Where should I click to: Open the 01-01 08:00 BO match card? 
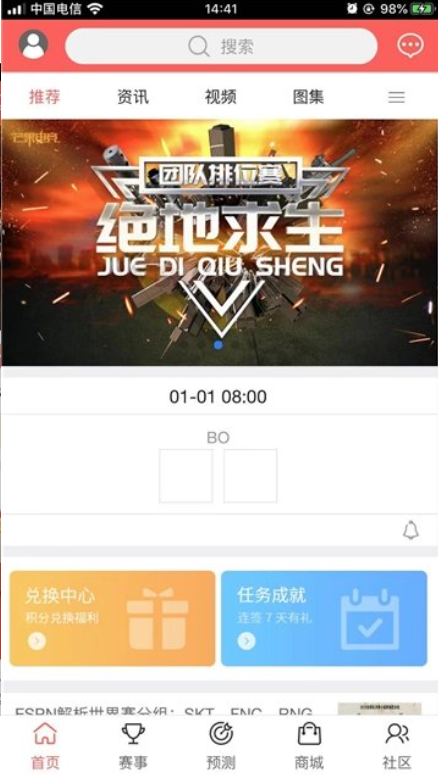(x=219, y=462)
